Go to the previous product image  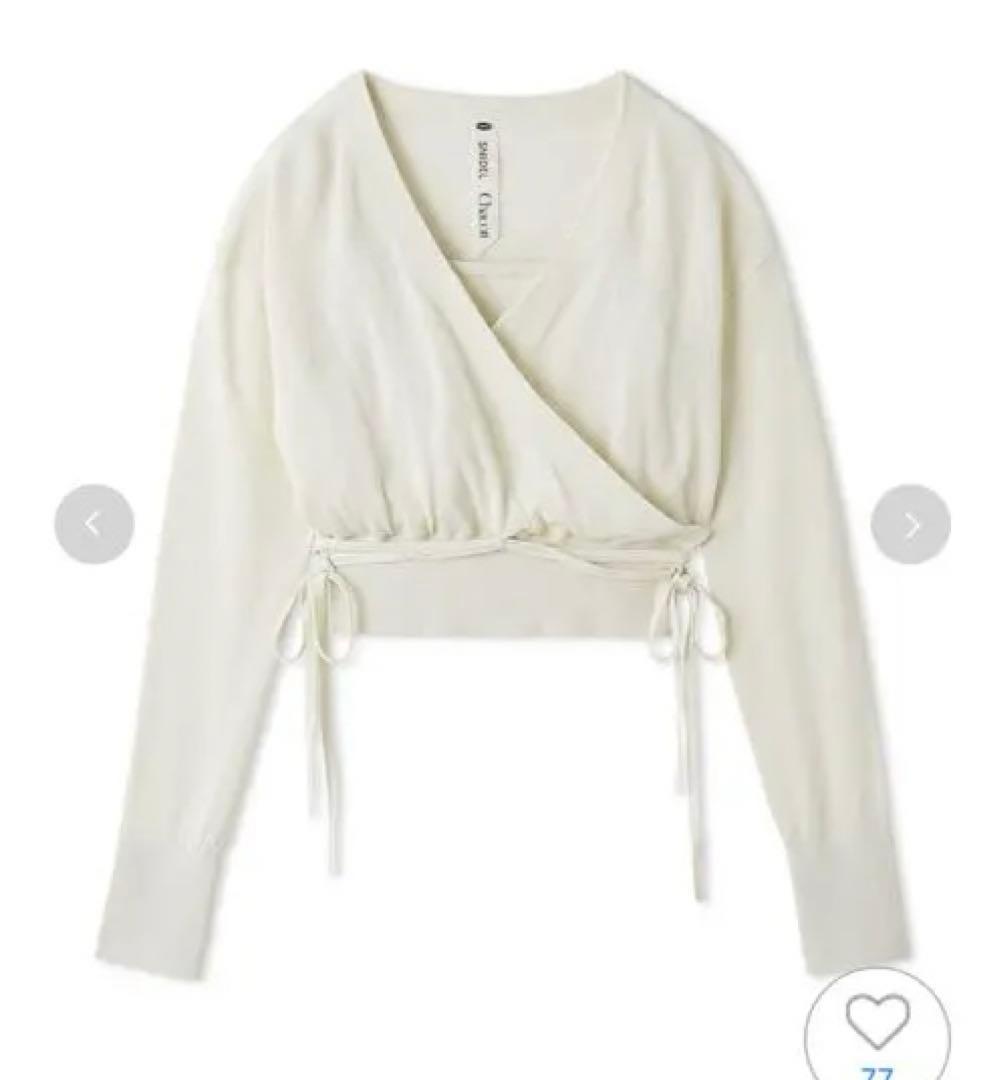coord(94,524)
